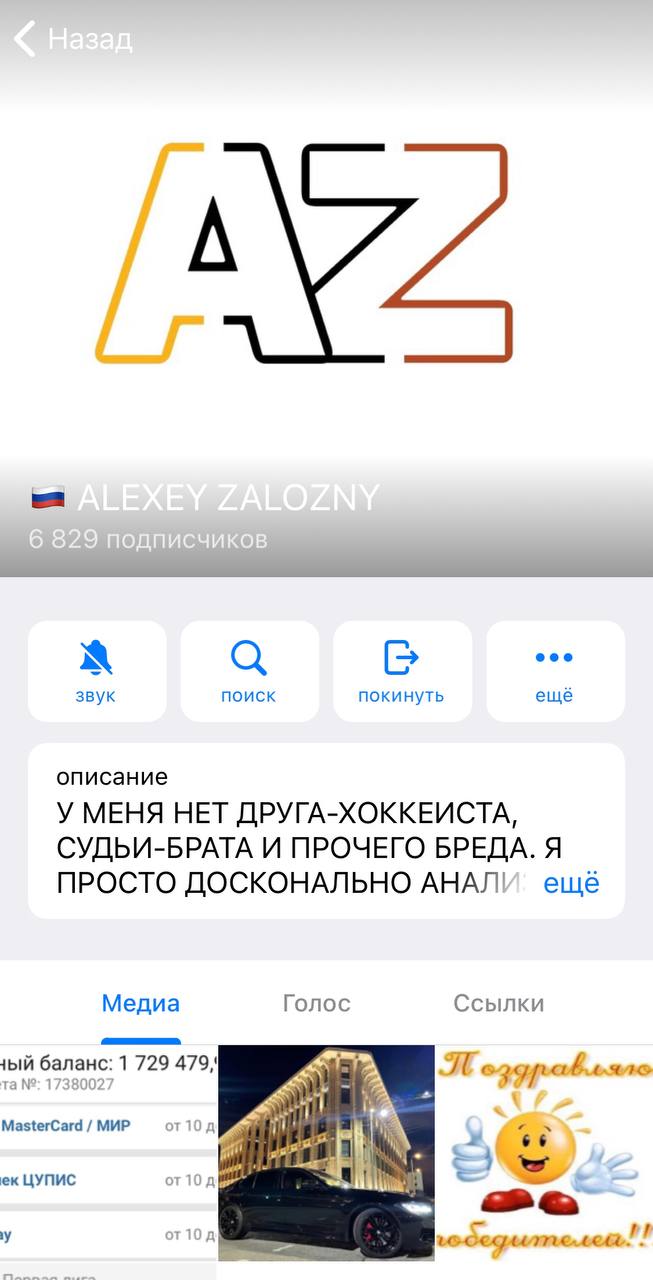Switch to the Медиа tab
653x1280 pixels.
[141, 1003]
